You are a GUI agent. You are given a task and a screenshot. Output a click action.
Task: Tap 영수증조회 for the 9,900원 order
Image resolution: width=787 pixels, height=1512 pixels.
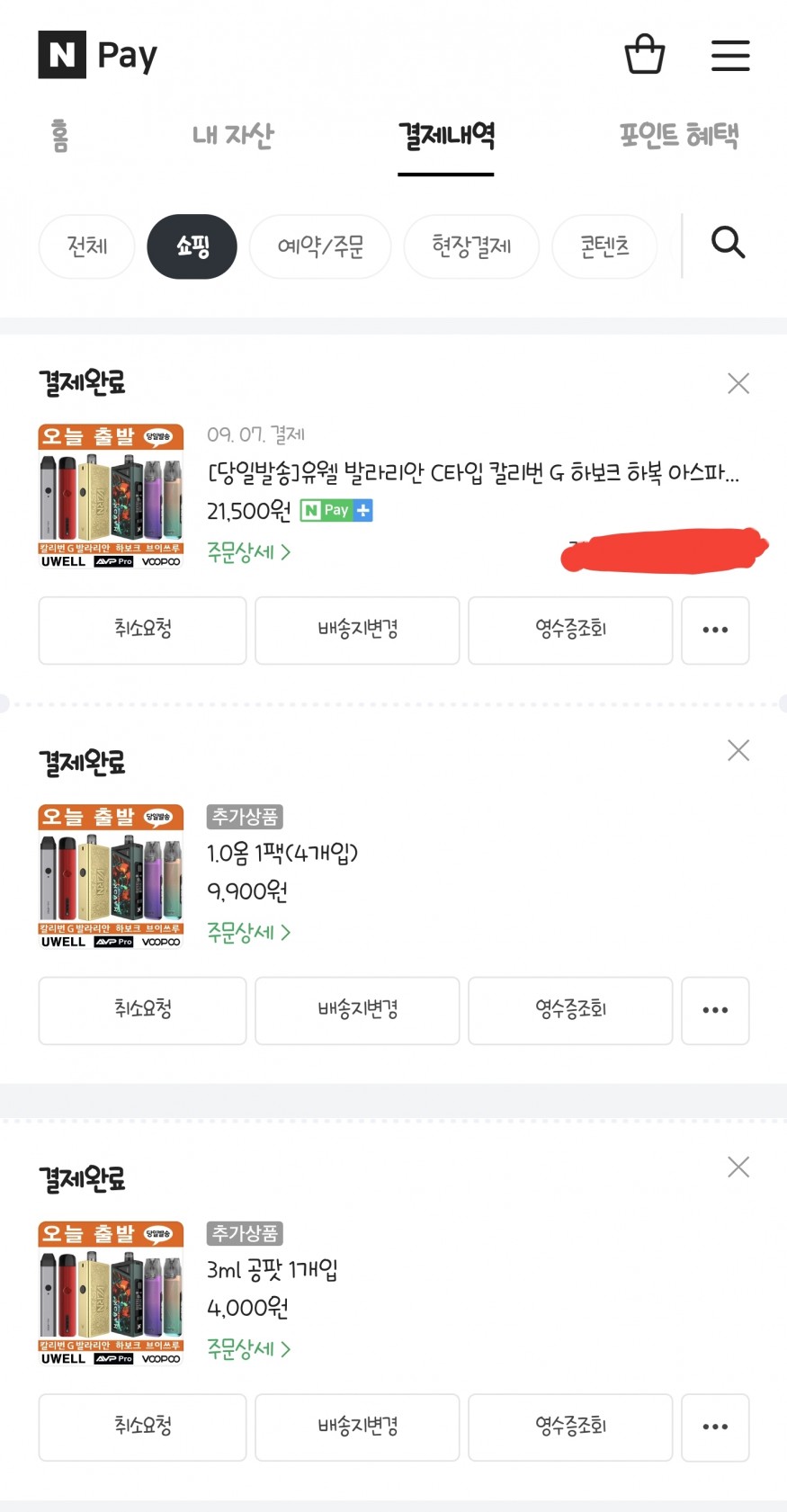pos(570,1010)
